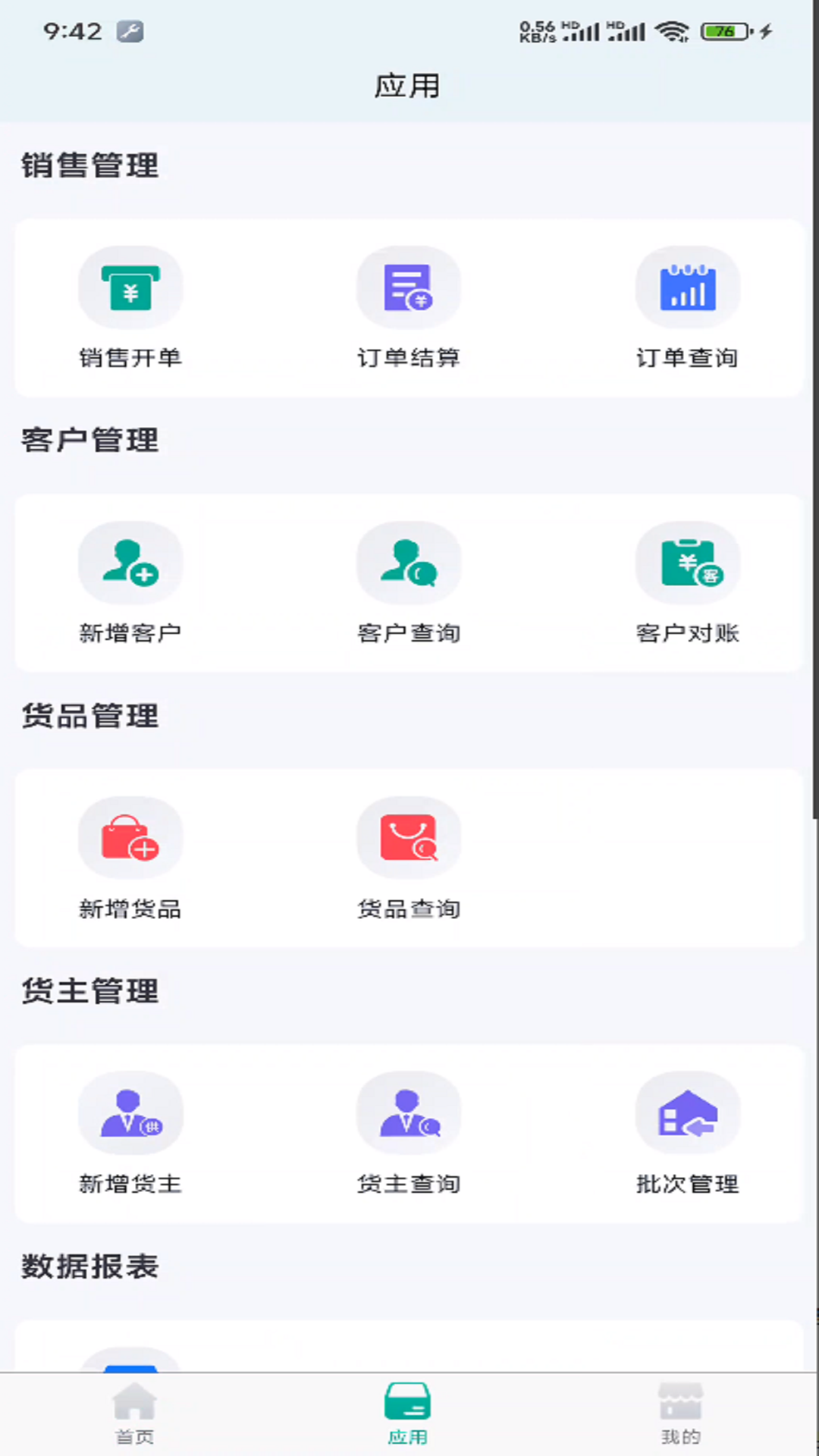The image size is (819, 1456).
Task: Open the 订单查询 order inquiry icon
Action: pos(687,287)
